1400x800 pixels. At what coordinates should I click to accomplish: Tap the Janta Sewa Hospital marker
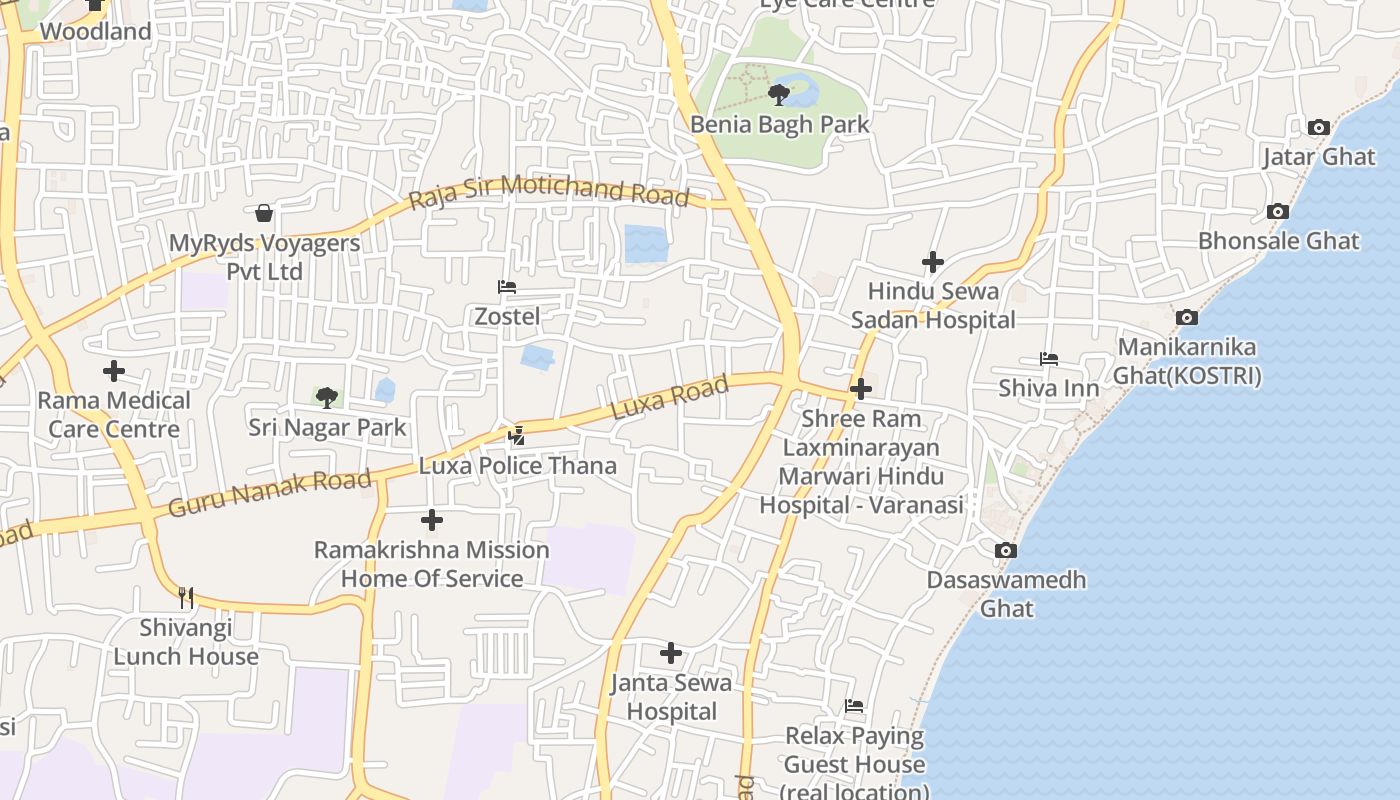670,654
